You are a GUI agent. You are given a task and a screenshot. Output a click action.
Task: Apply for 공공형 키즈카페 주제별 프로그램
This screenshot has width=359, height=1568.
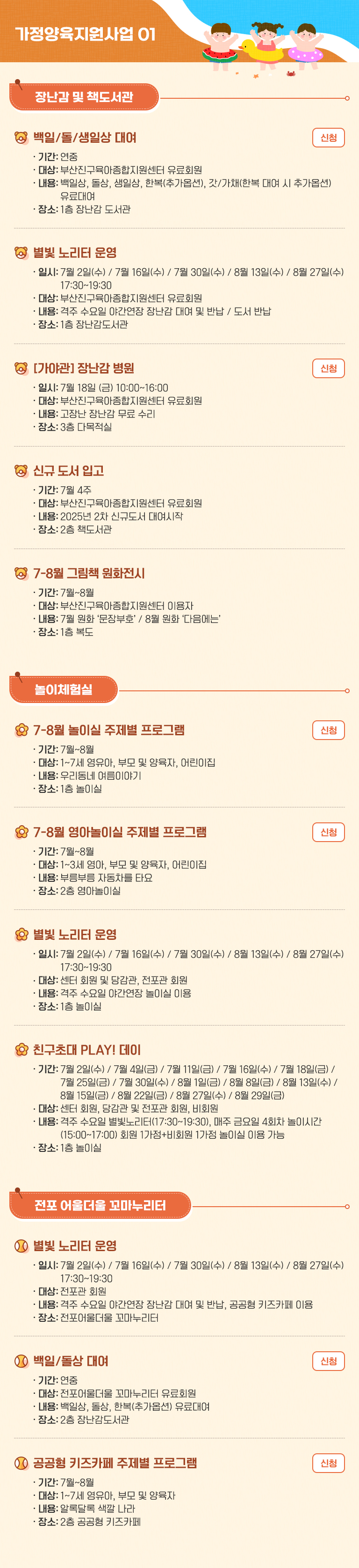[x=328, y=1463]
